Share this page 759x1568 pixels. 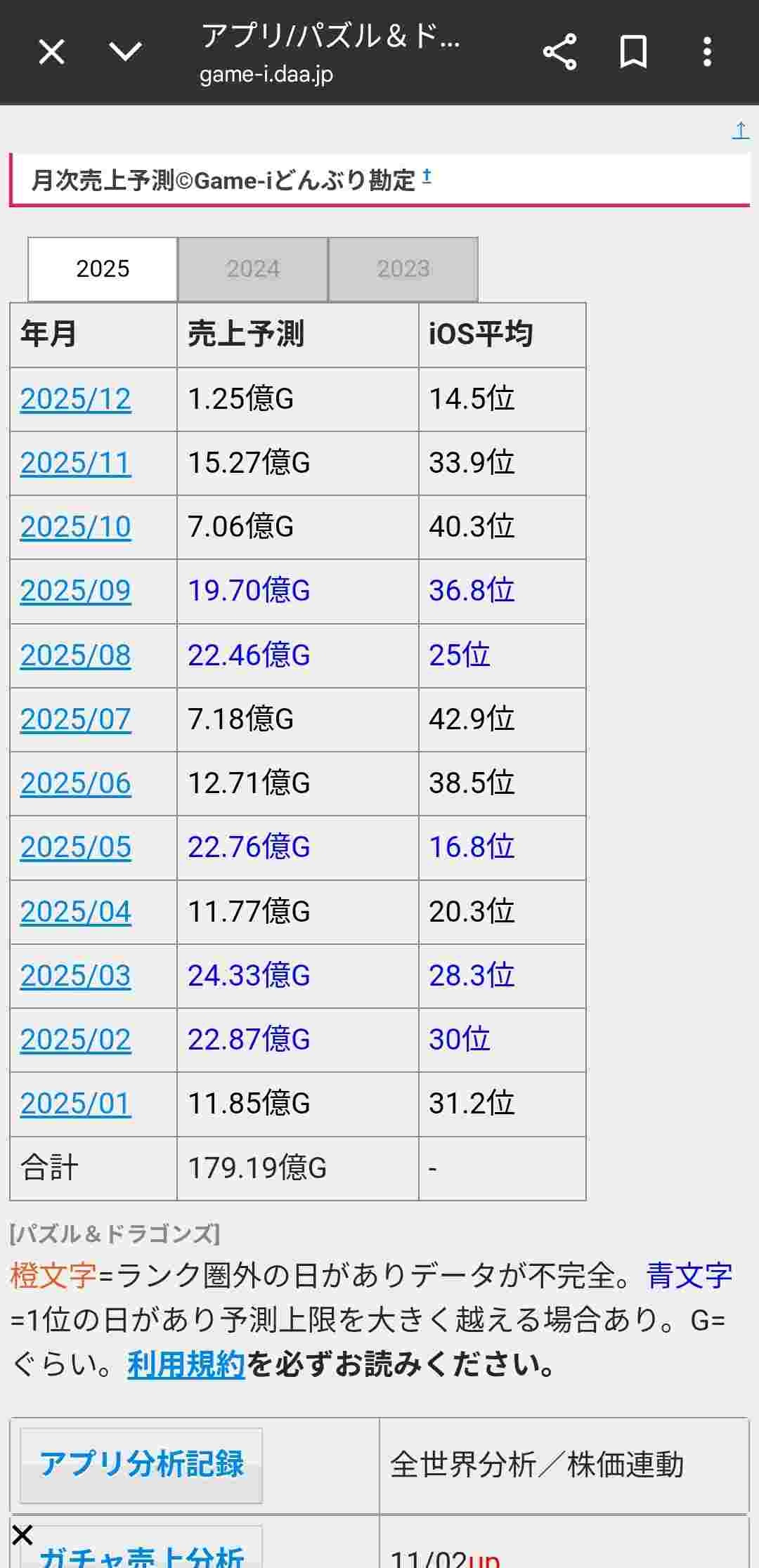(x=559, y=52)
